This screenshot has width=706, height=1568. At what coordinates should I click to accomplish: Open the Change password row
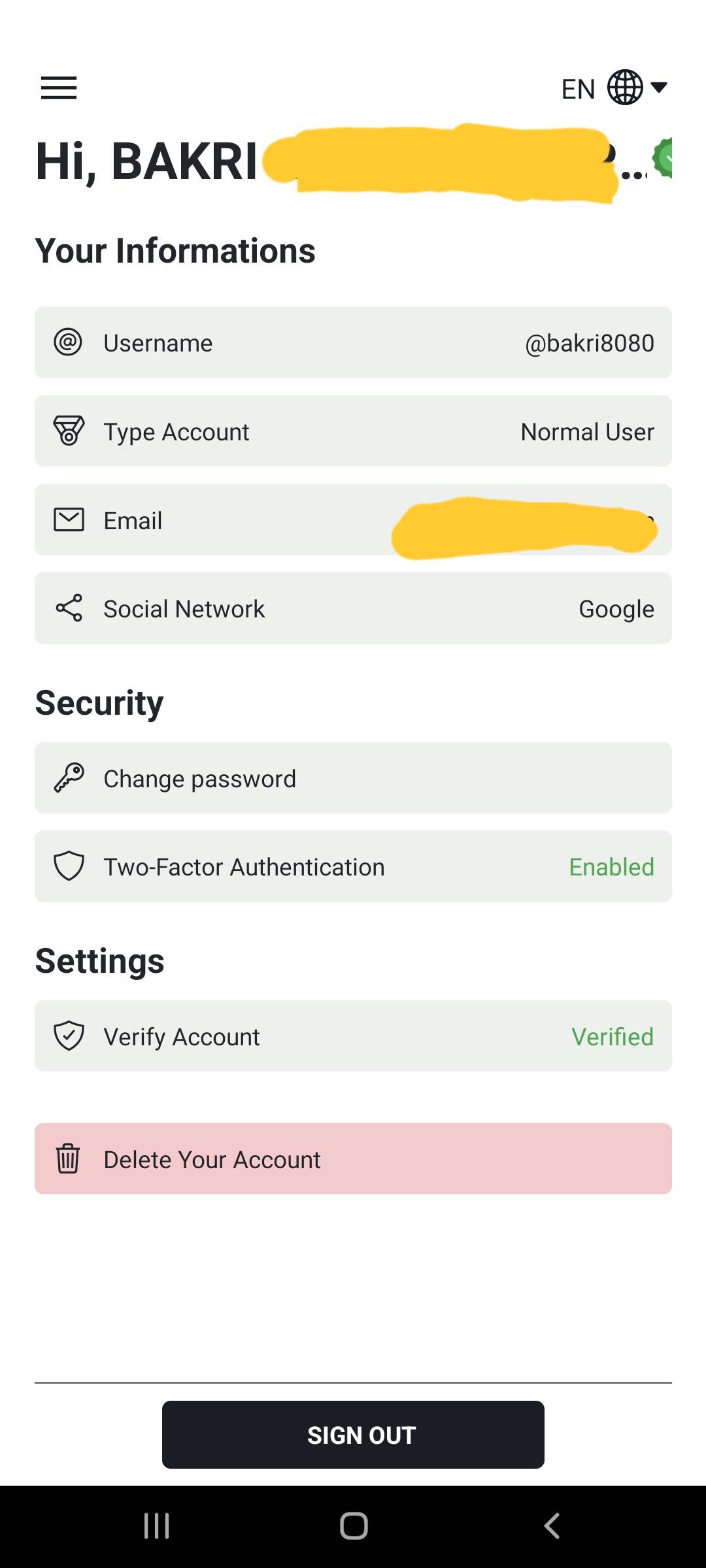click(353, 778)
